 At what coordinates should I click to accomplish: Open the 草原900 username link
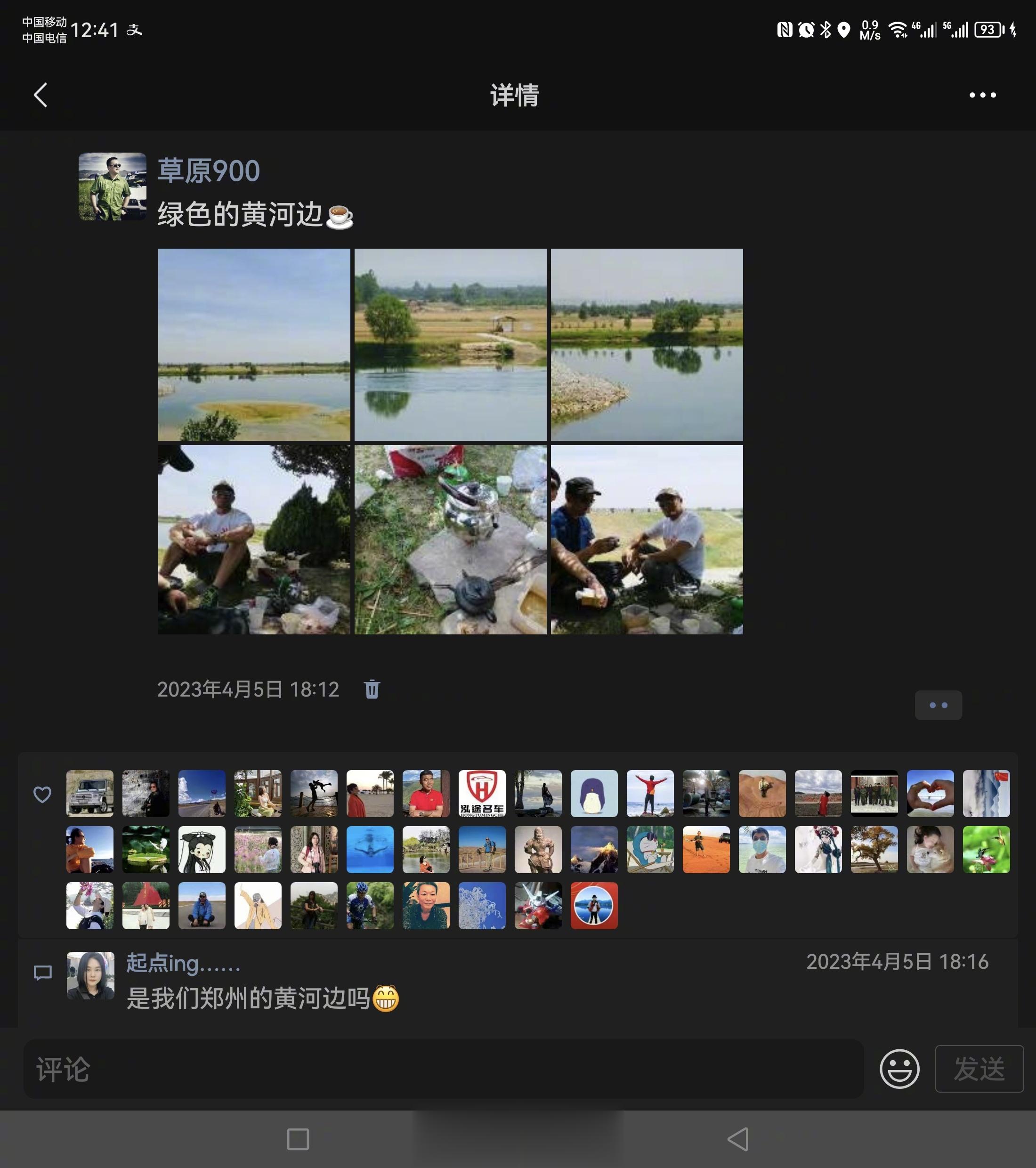click(x=209, y=171)
